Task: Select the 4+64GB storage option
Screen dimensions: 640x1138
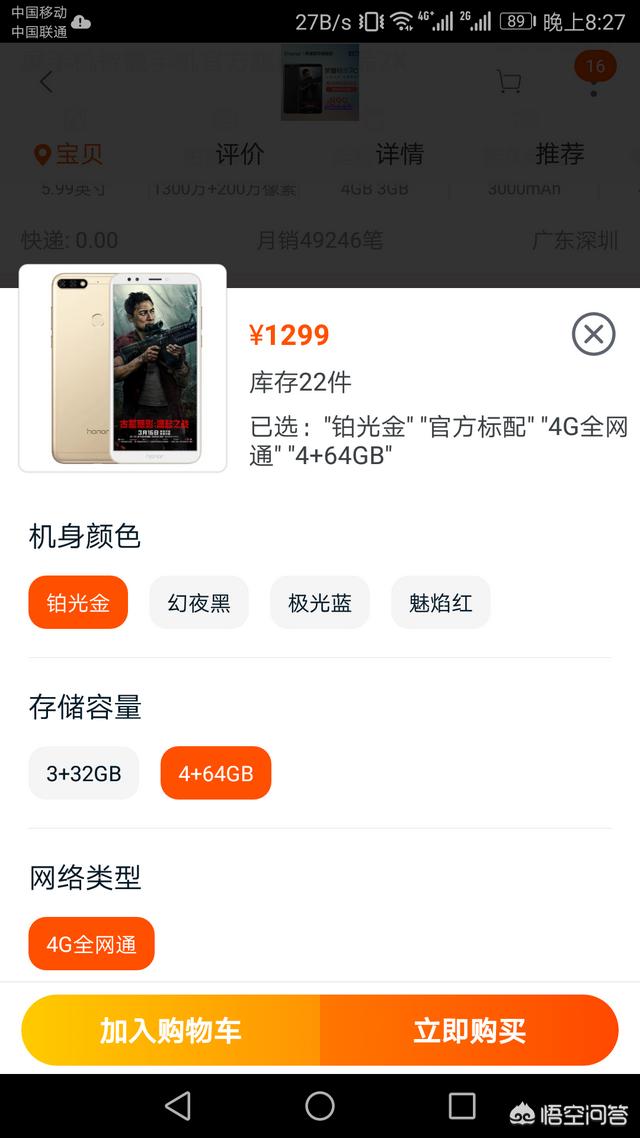Action: coord(216,773)
